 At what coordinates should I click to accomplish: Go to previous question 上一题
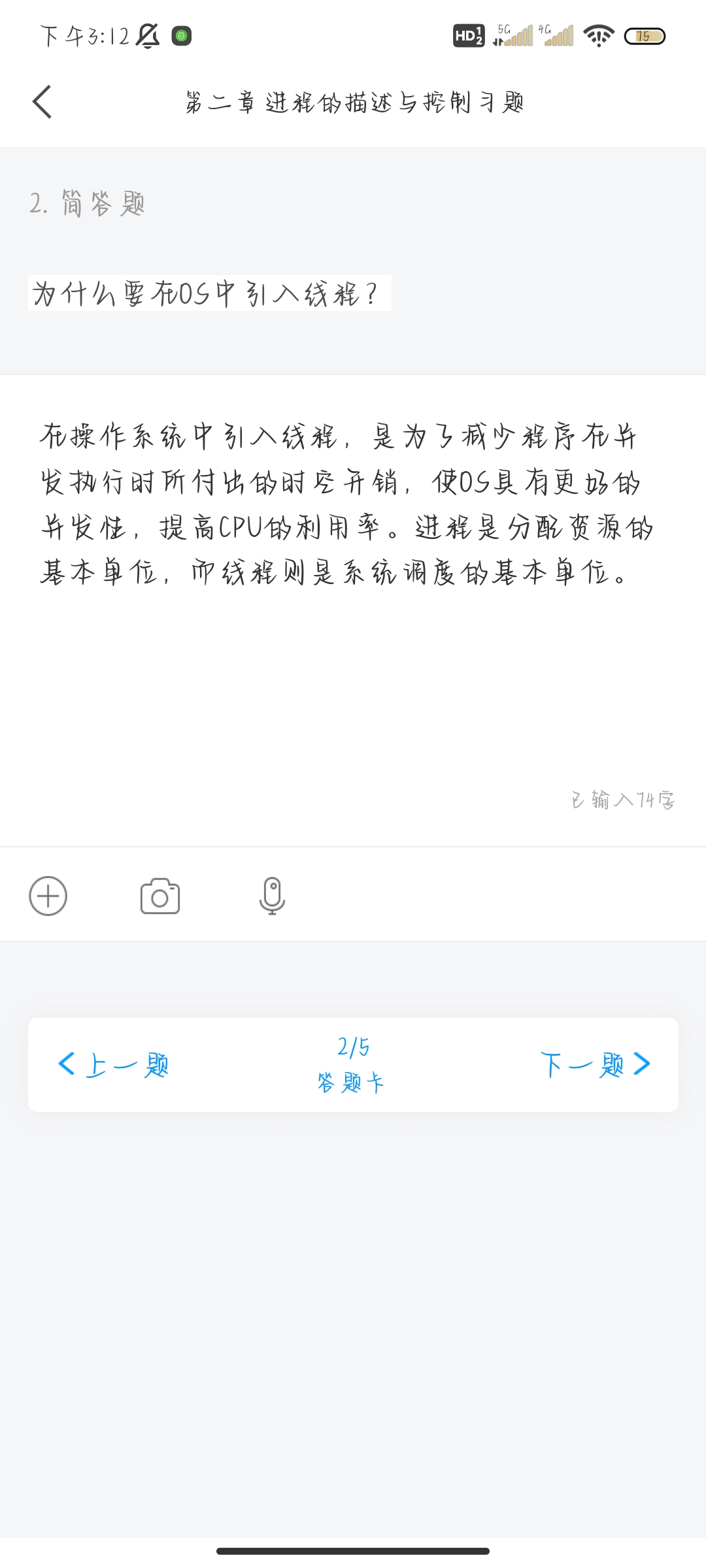point(114,1064)
